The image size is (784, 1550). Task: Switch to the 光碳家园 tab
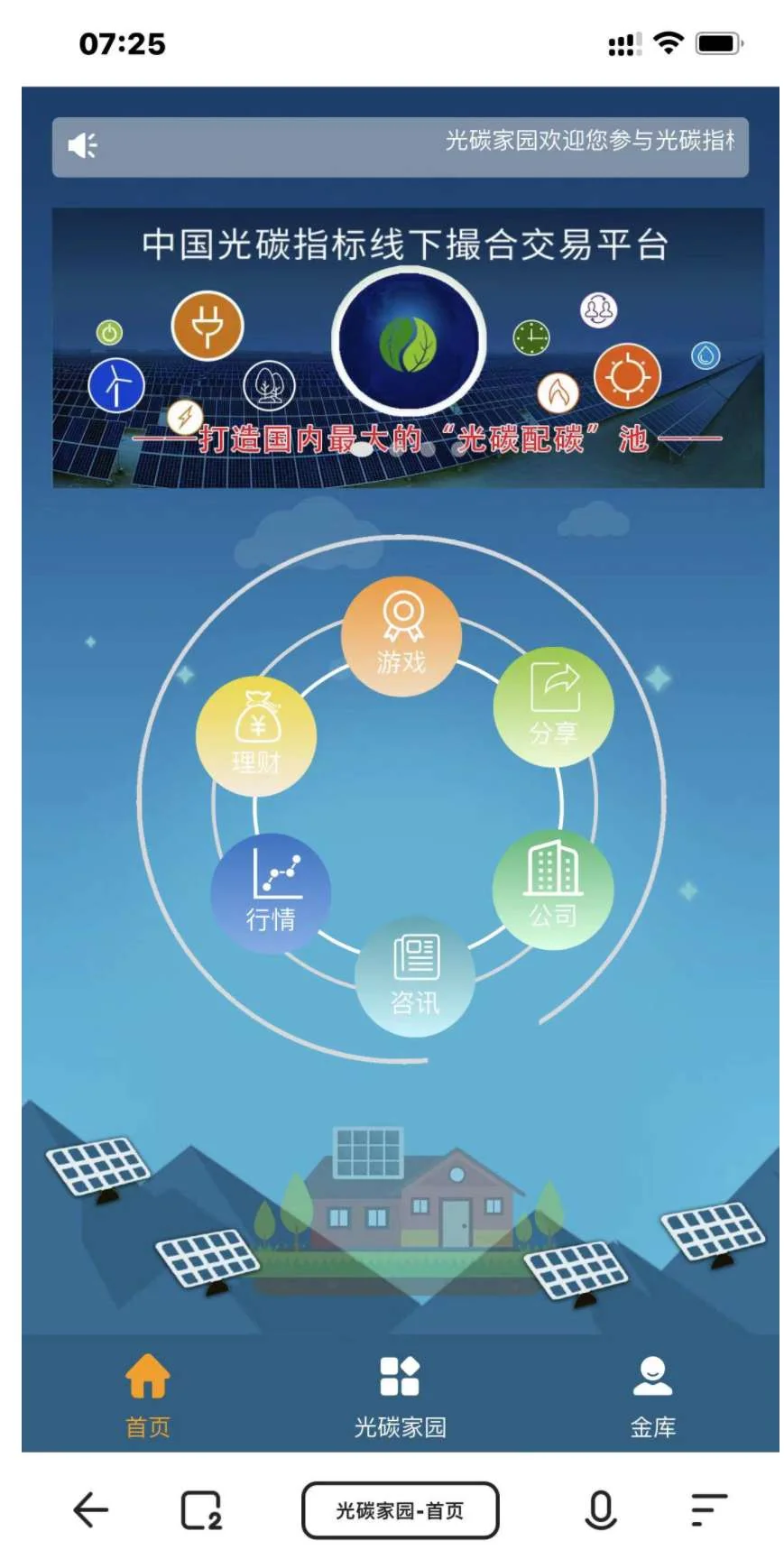(x=400, y=1396)
